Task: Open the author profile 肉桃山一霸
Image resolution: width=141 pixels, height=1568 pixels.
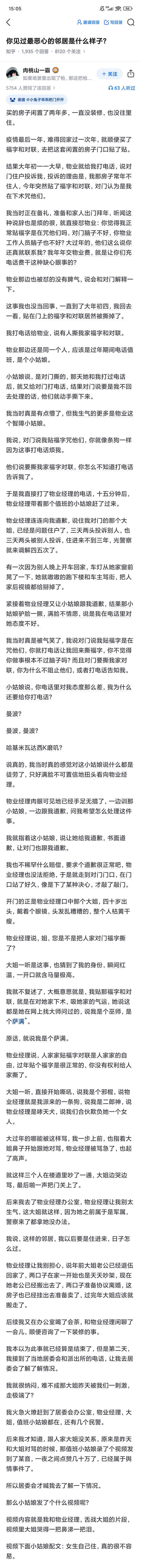Action: (x=38, y=70)
